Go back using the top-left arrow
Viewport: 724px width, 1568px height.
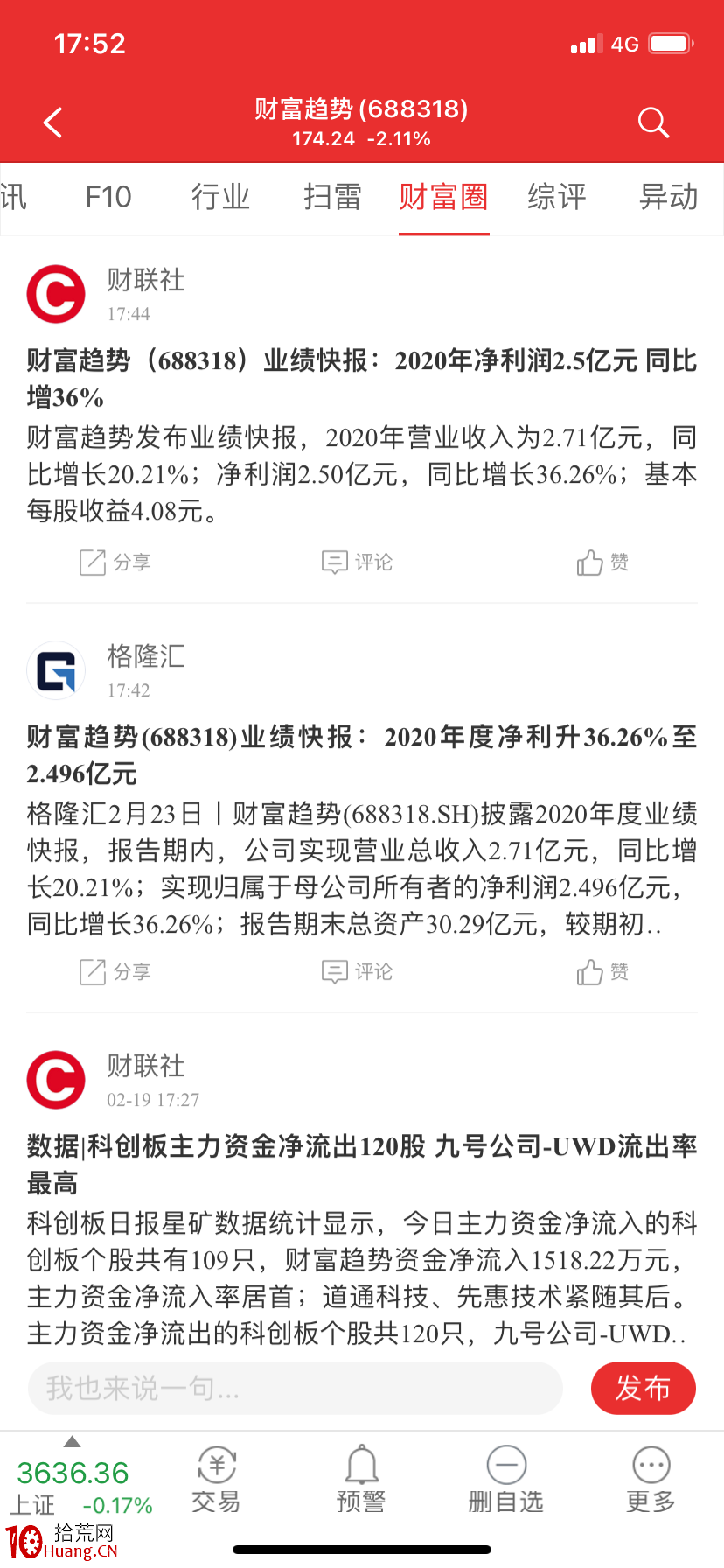[52, 122]
